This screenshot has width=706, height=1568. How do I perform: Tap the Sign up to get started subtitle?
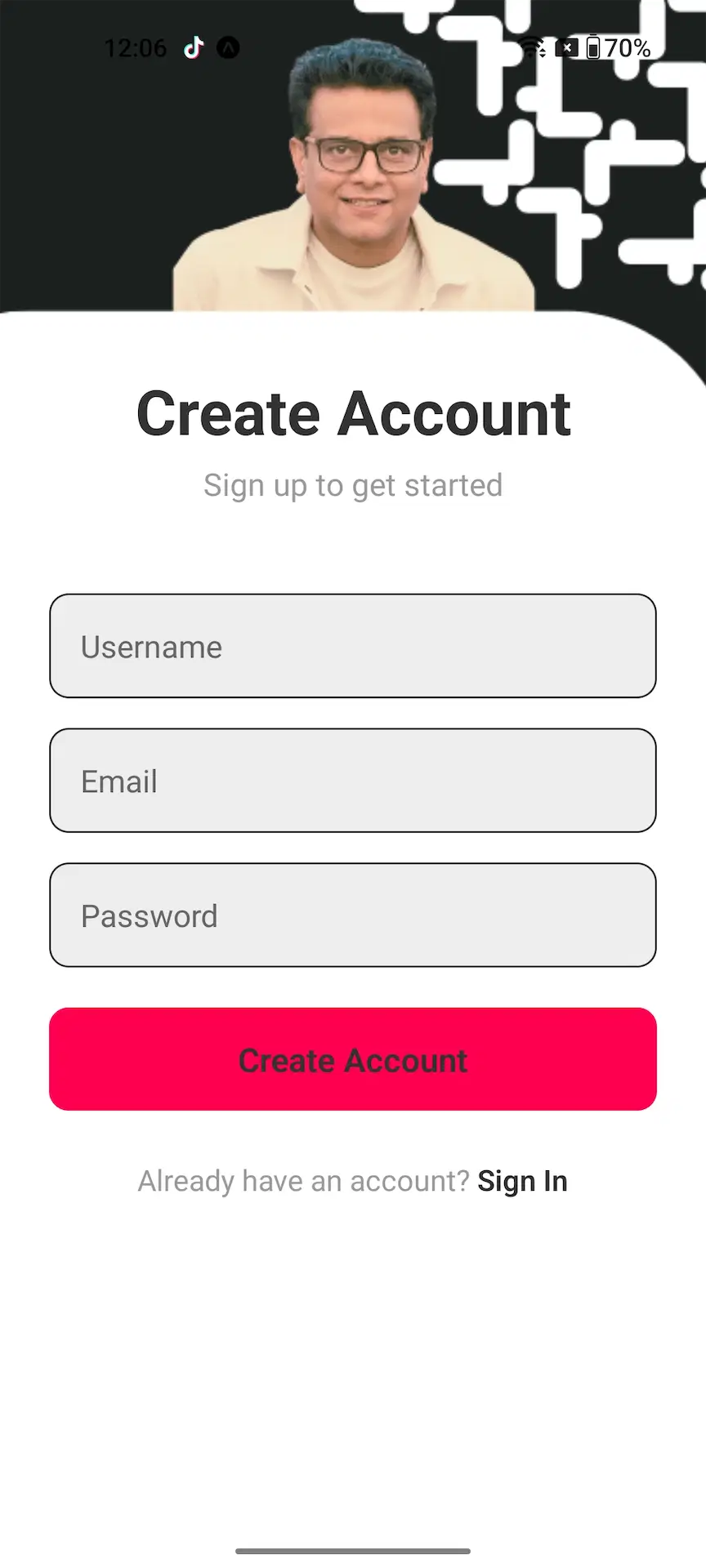point(353,484)
